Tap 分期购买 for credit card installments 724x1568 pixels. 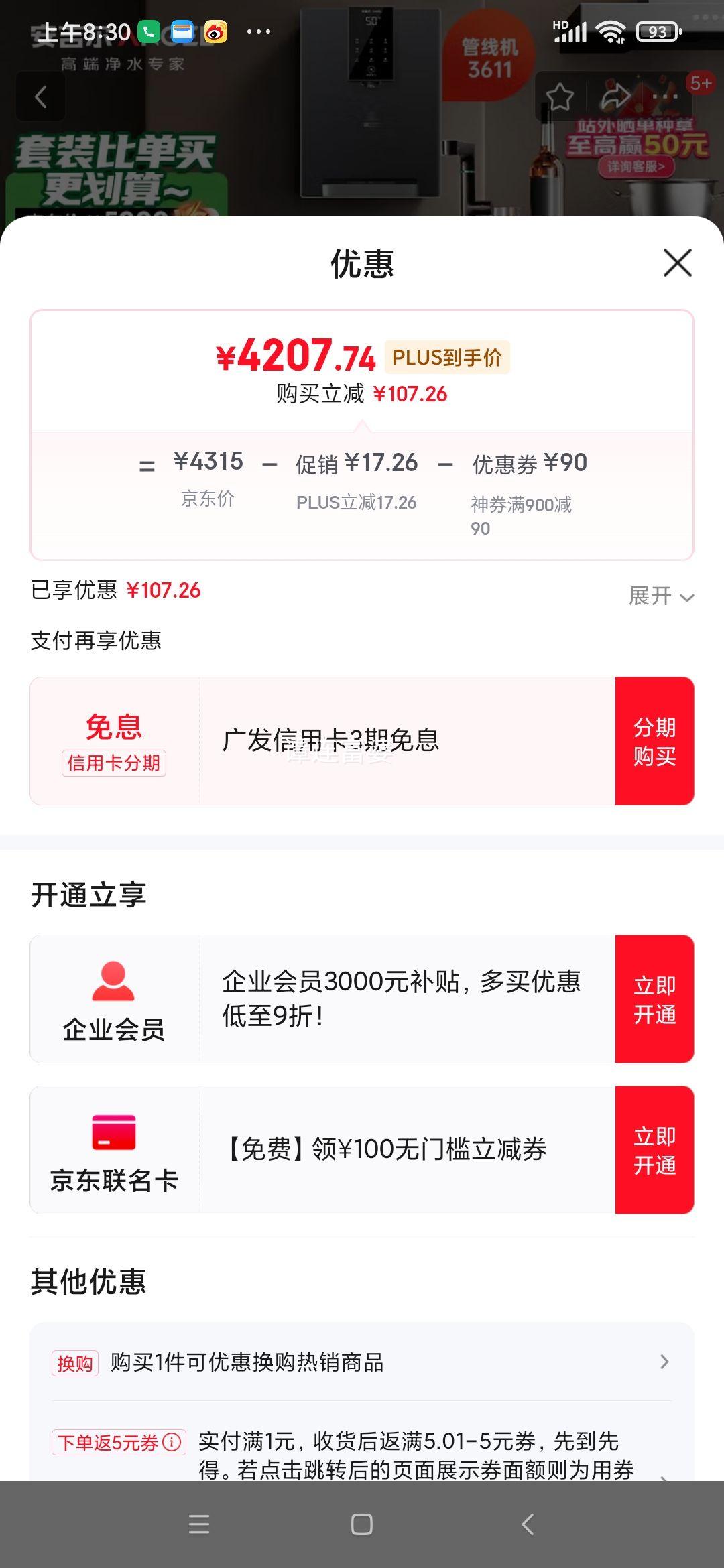(x=654, y=741)
